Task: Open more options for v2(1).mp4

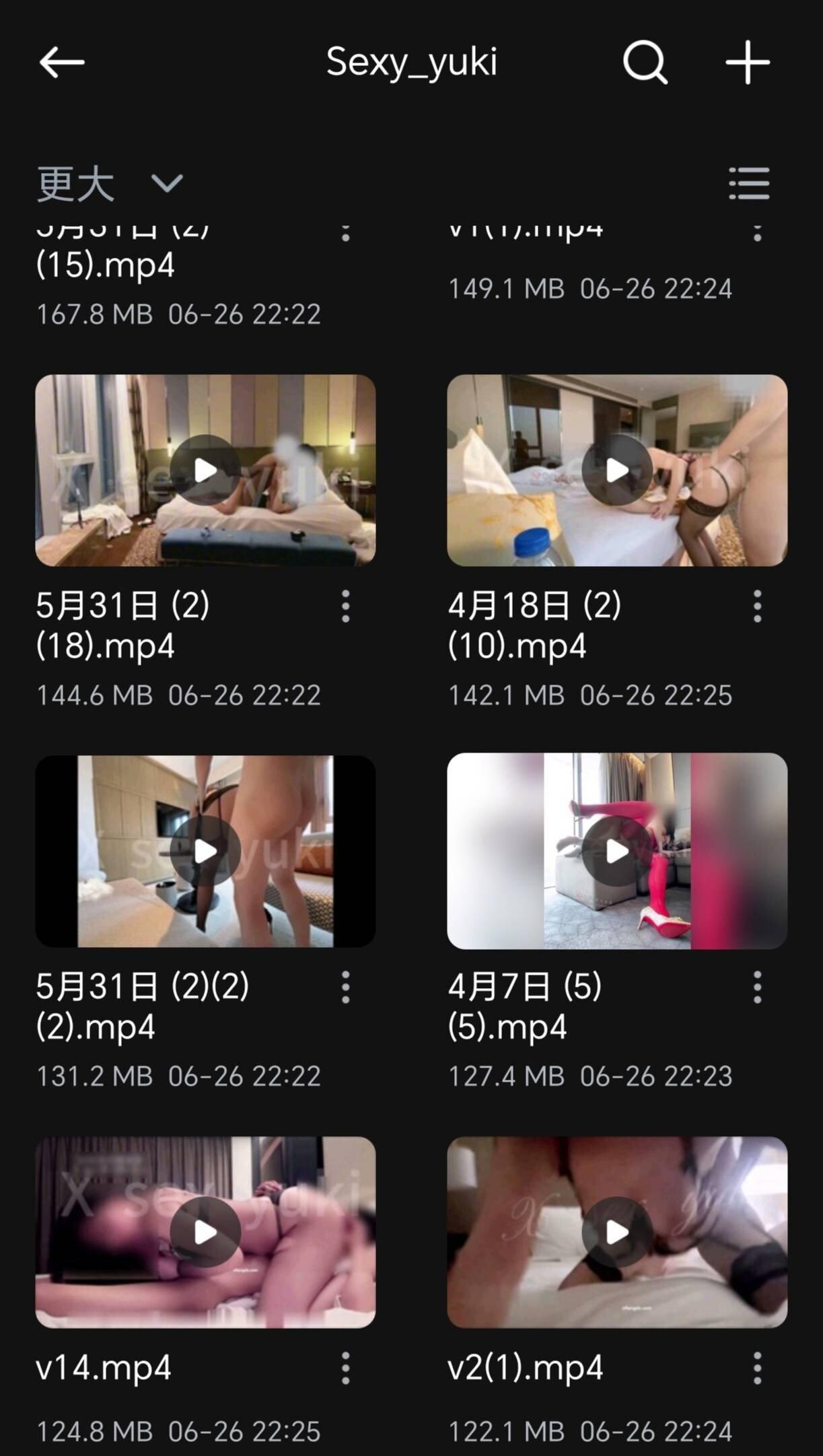Action: [758, 1368]
